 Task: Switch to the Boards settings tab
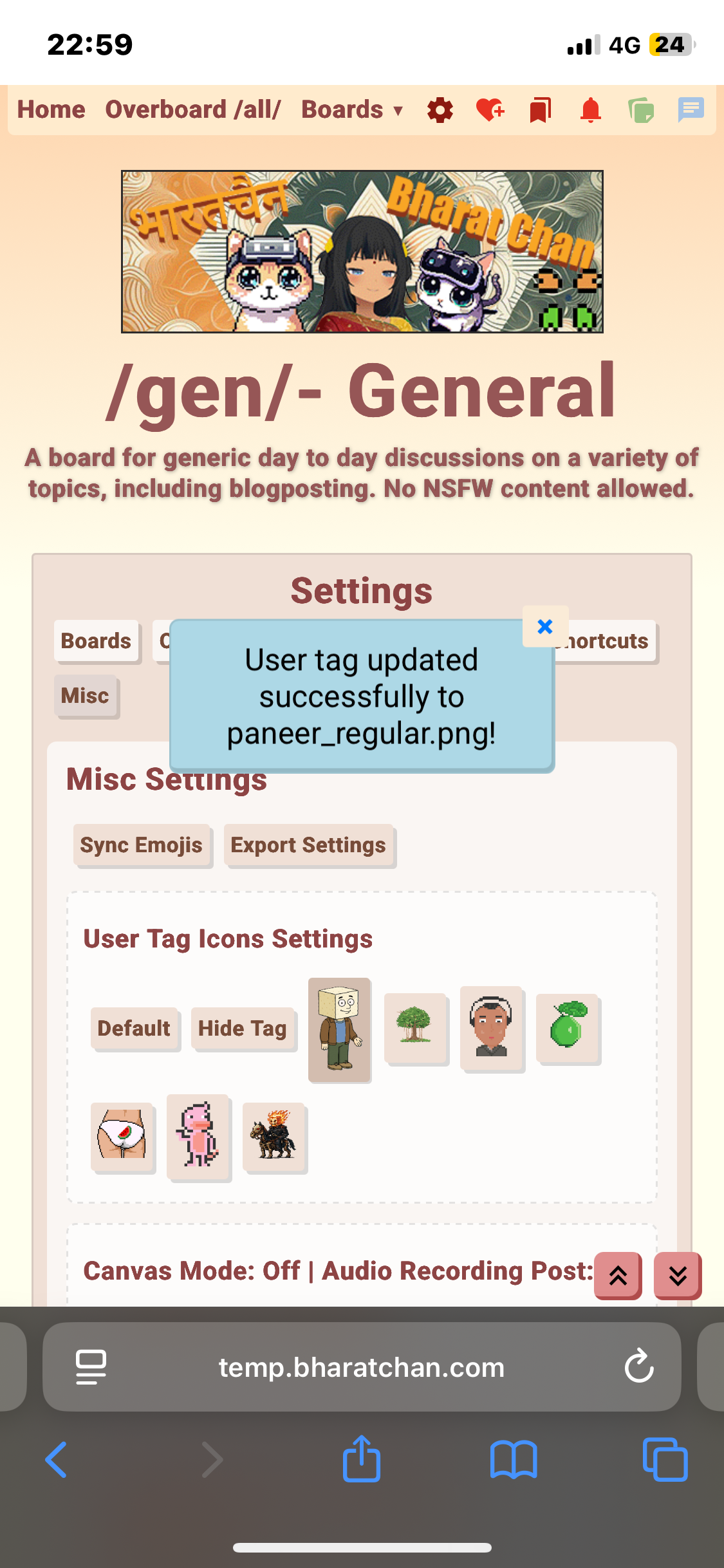[x=96, y=641]
